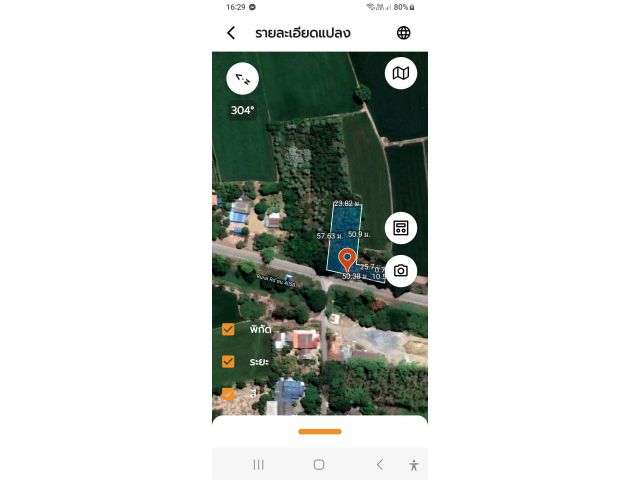Uncheck the ระยะ checkbox

coord(228,361)
